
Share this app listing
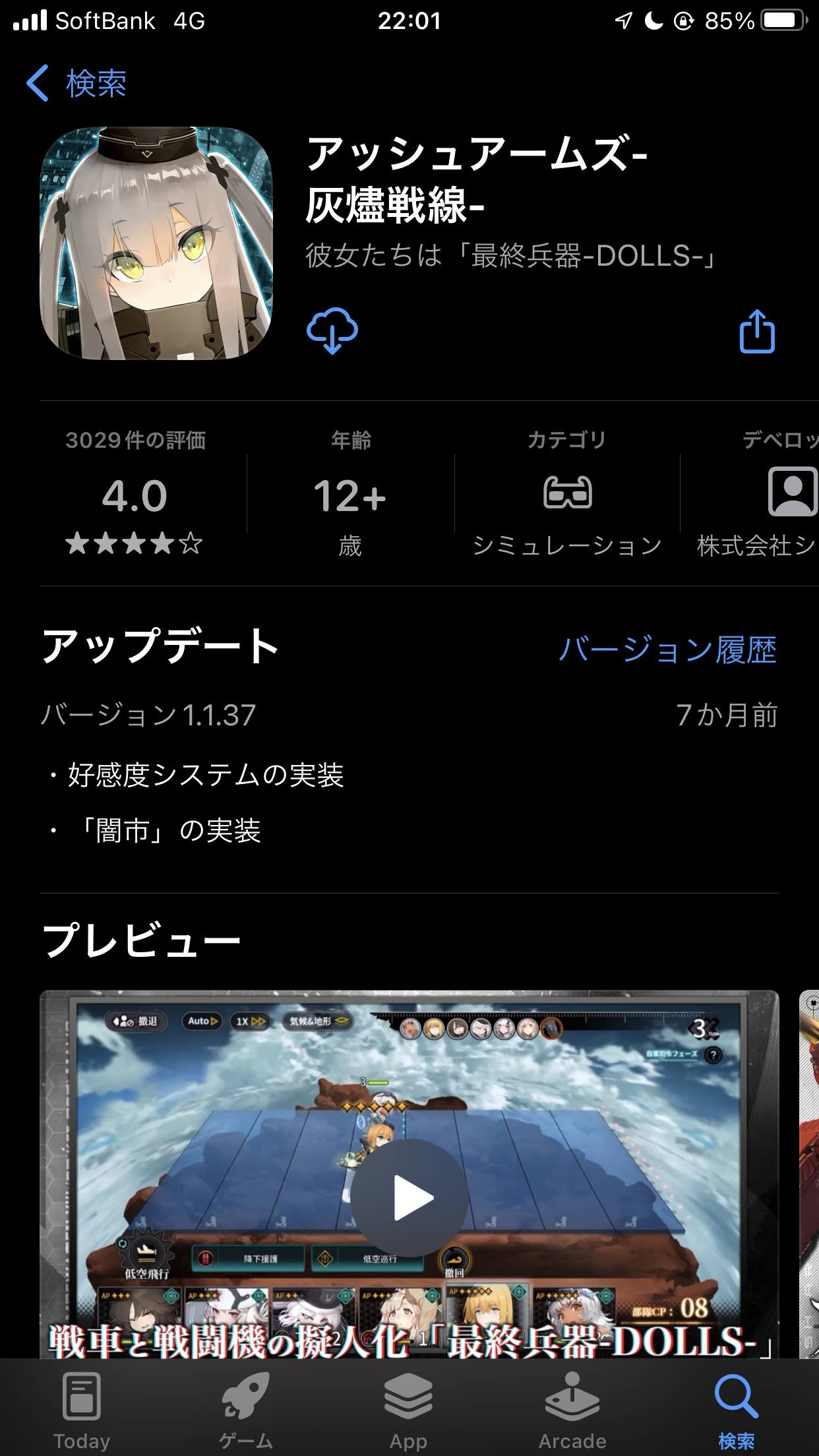point(756,332)
